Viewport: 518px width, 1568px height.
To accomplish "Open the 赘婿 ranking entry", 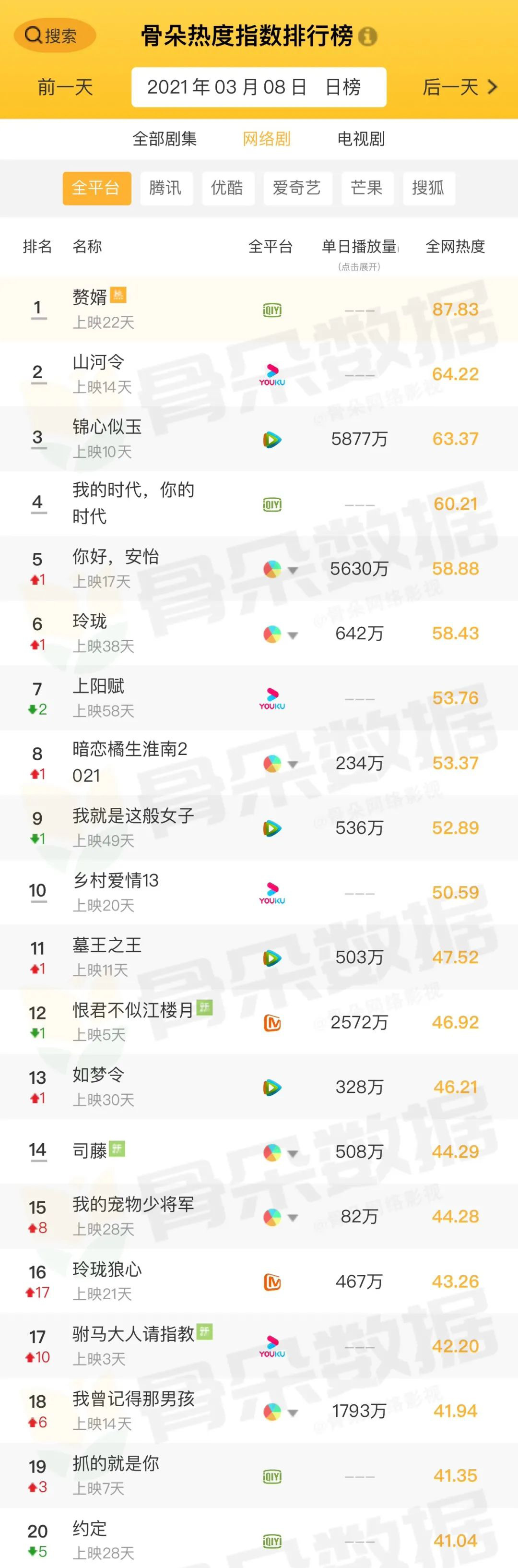I will point(90,297).
